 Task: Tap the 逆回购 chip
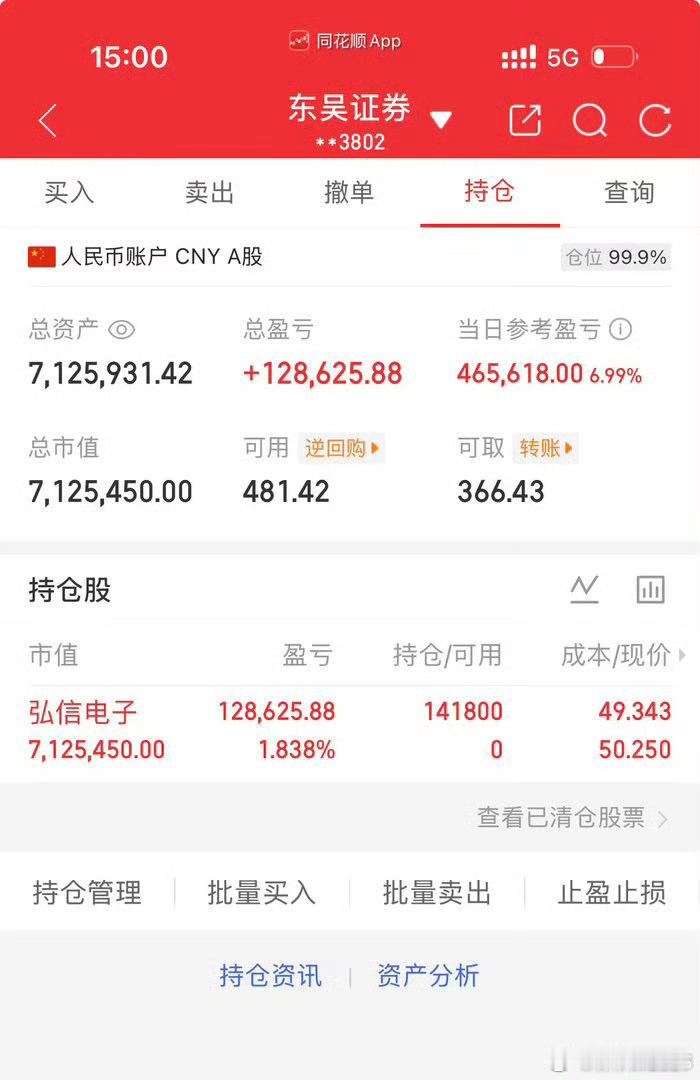point(342,448)
